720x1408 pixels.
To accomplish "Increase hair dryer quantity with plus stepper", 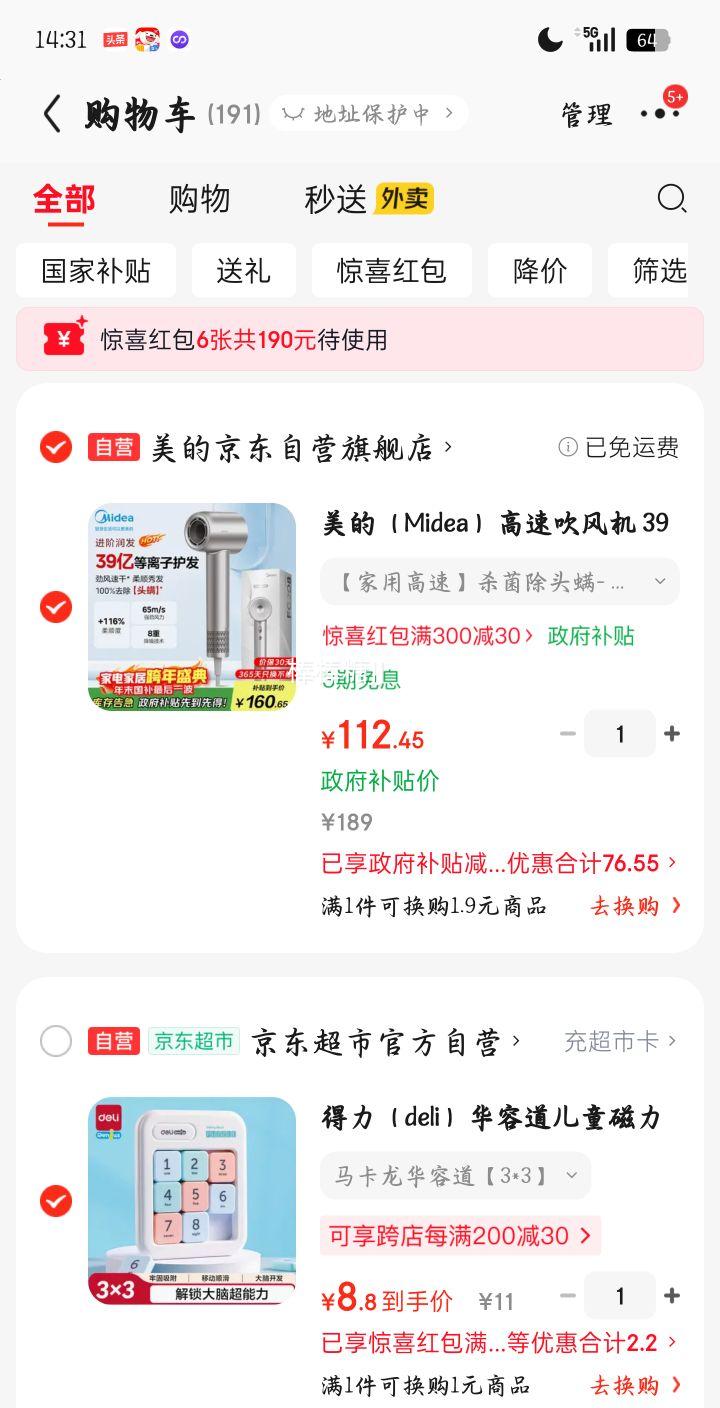I will click(672, 734).
